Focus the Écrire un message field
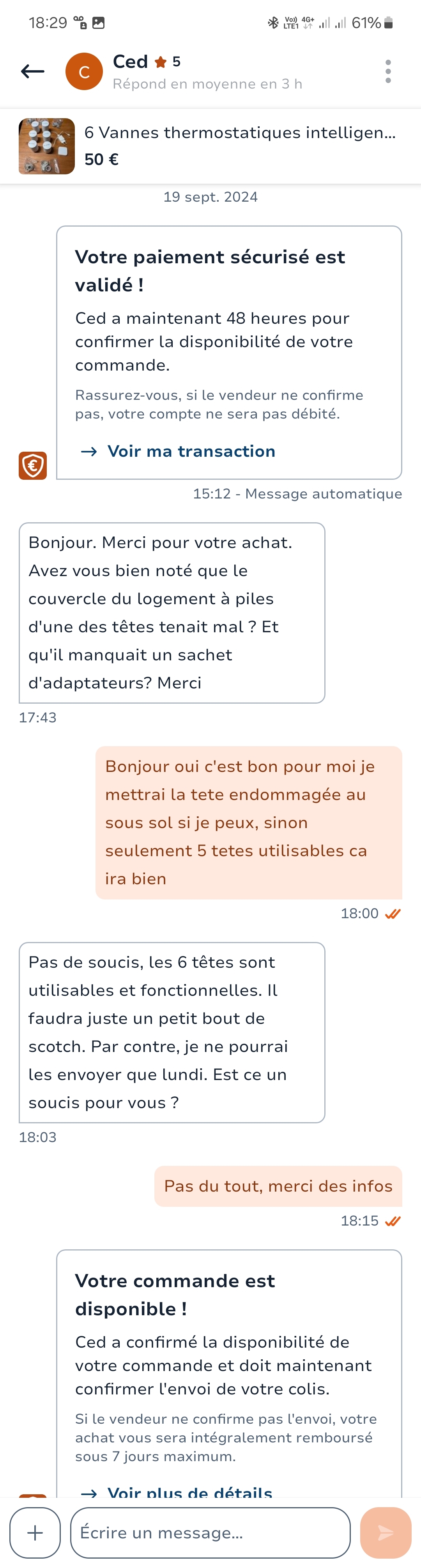Viewport: 421px width, 1568px height. tap(210, 1532)
